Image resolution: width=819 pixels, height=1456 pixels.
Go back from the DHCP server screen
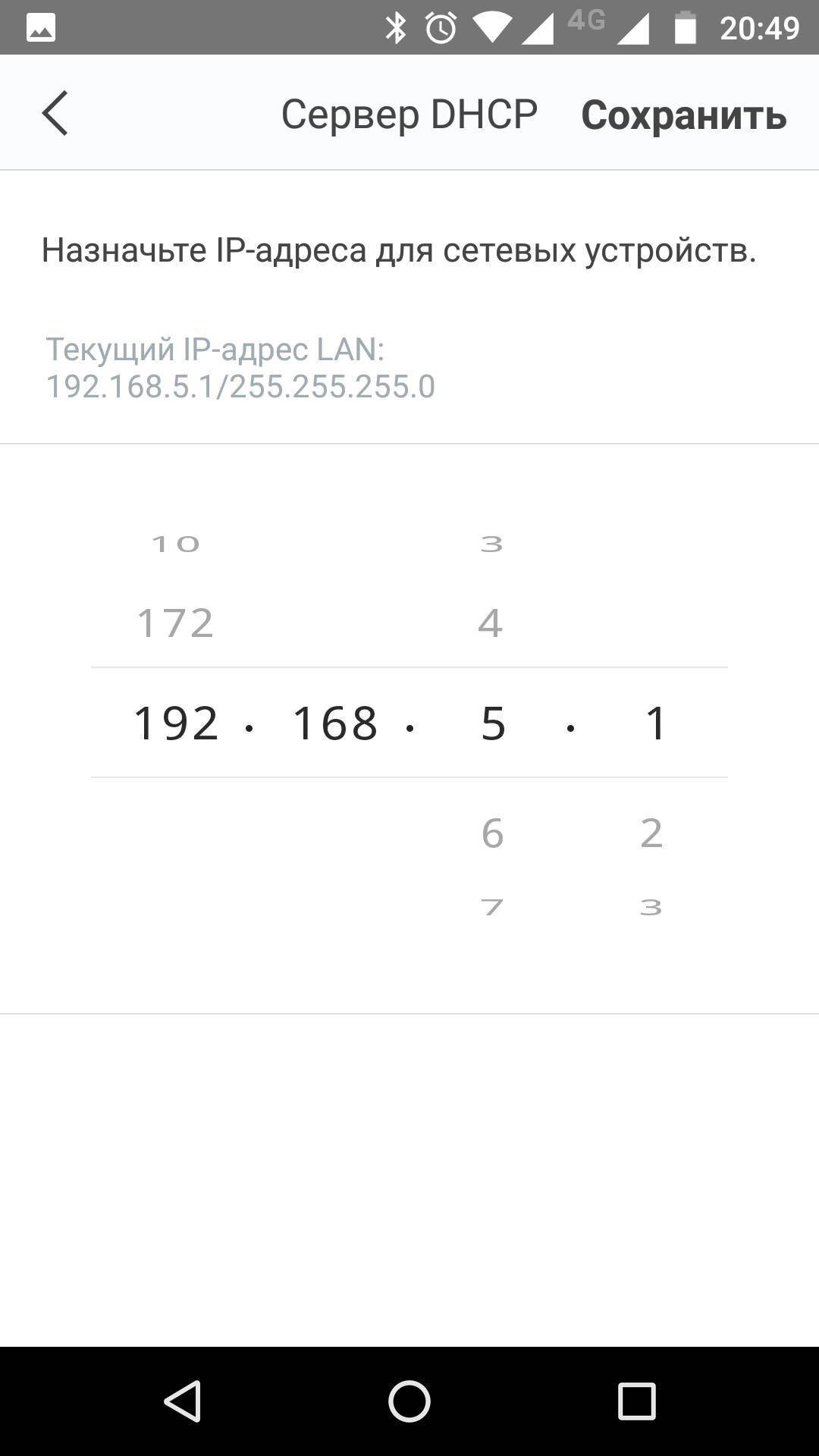point(55,114)
